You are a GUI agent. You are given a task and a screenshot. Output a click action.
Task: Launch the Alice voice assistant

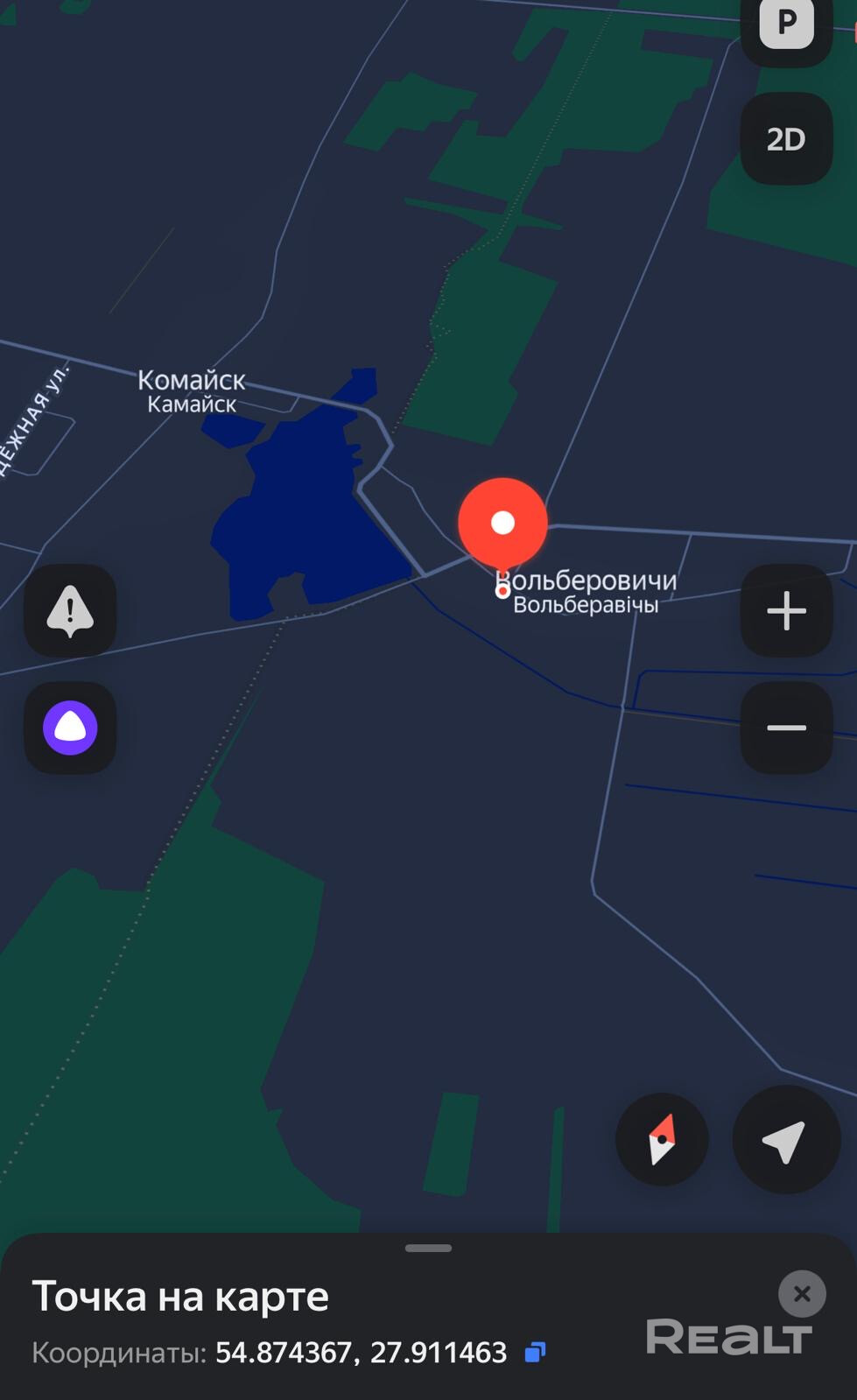(x=70, y=728)
